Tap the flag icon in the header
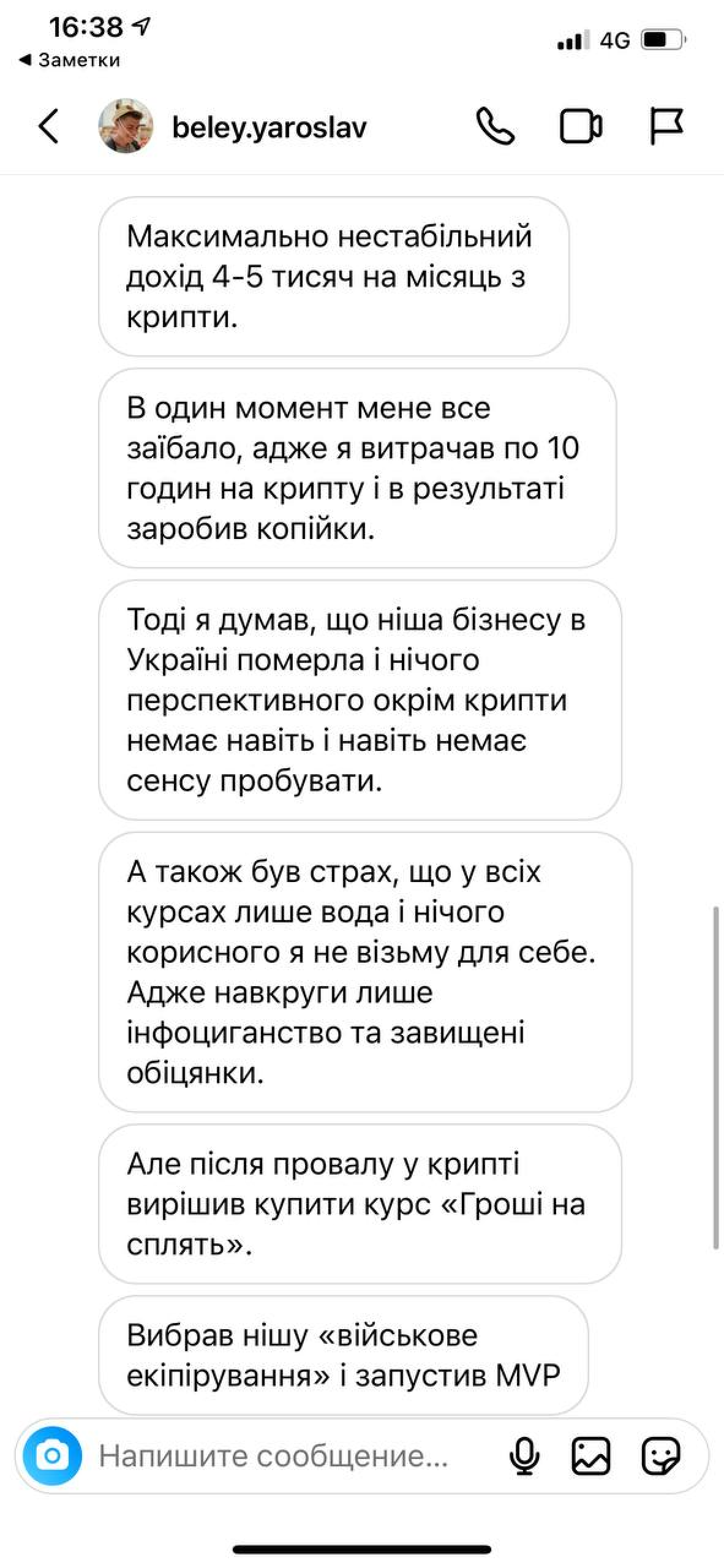724x1568 pixels. coord(666,126)
